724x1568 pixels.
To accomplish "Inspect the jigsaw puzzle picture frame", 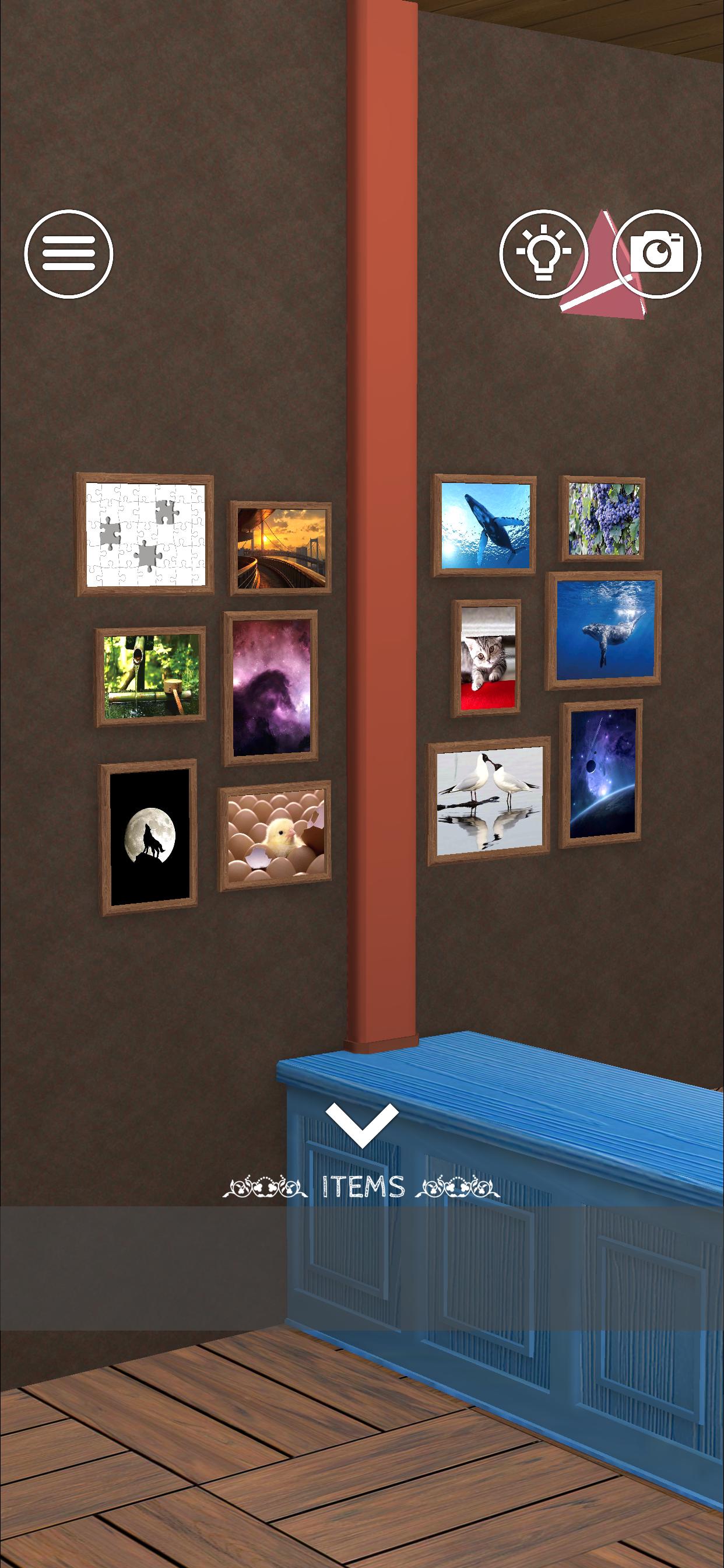I will point(145,534).
